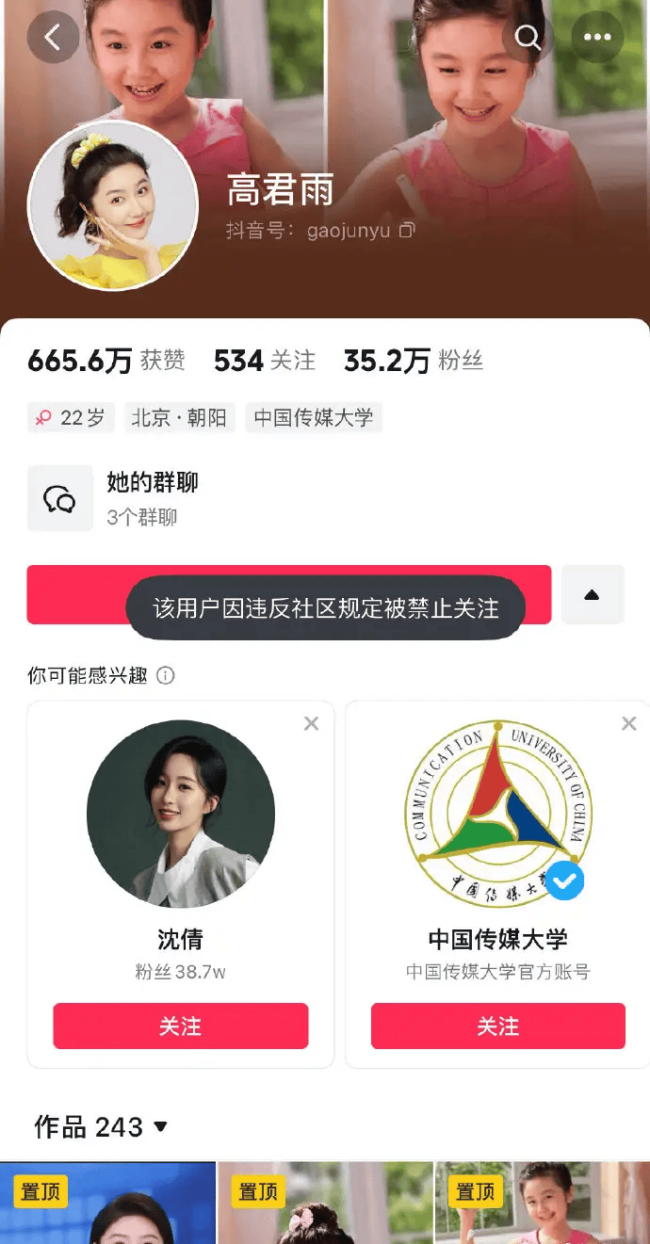Tap the 中国传媒大学 school tag
650x1244 pixels.
(x=313, y=418)
